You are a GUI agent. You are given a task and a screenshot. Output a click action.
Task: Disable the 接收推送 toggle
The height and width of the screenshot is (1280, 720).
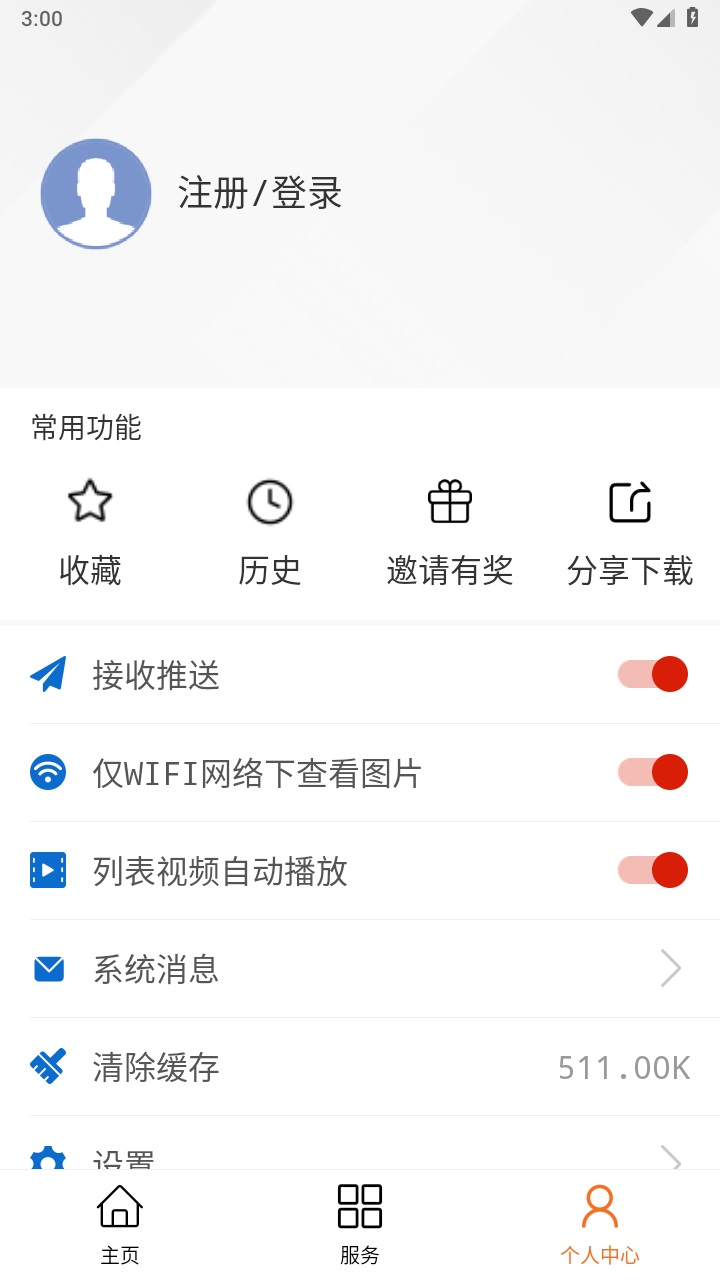coord(651,673)
